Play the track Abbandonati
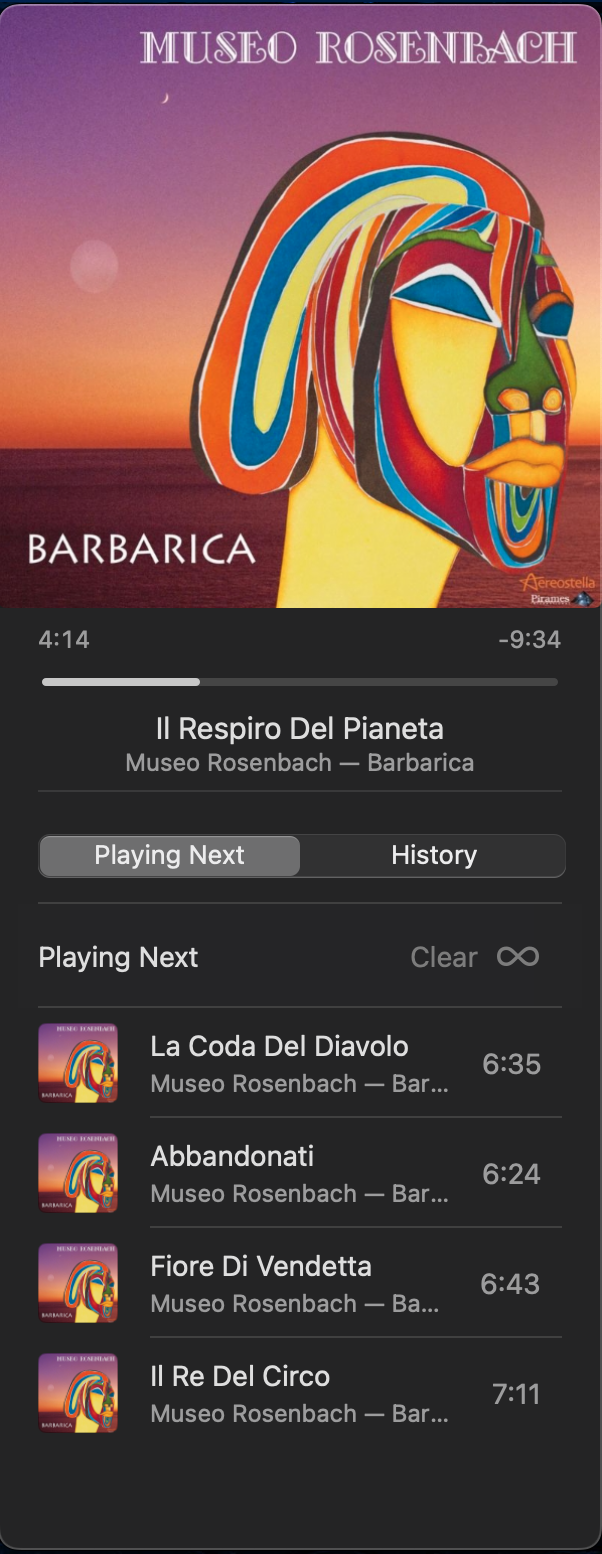The height and width of the screenshot is (1554, 602). 300,1173
